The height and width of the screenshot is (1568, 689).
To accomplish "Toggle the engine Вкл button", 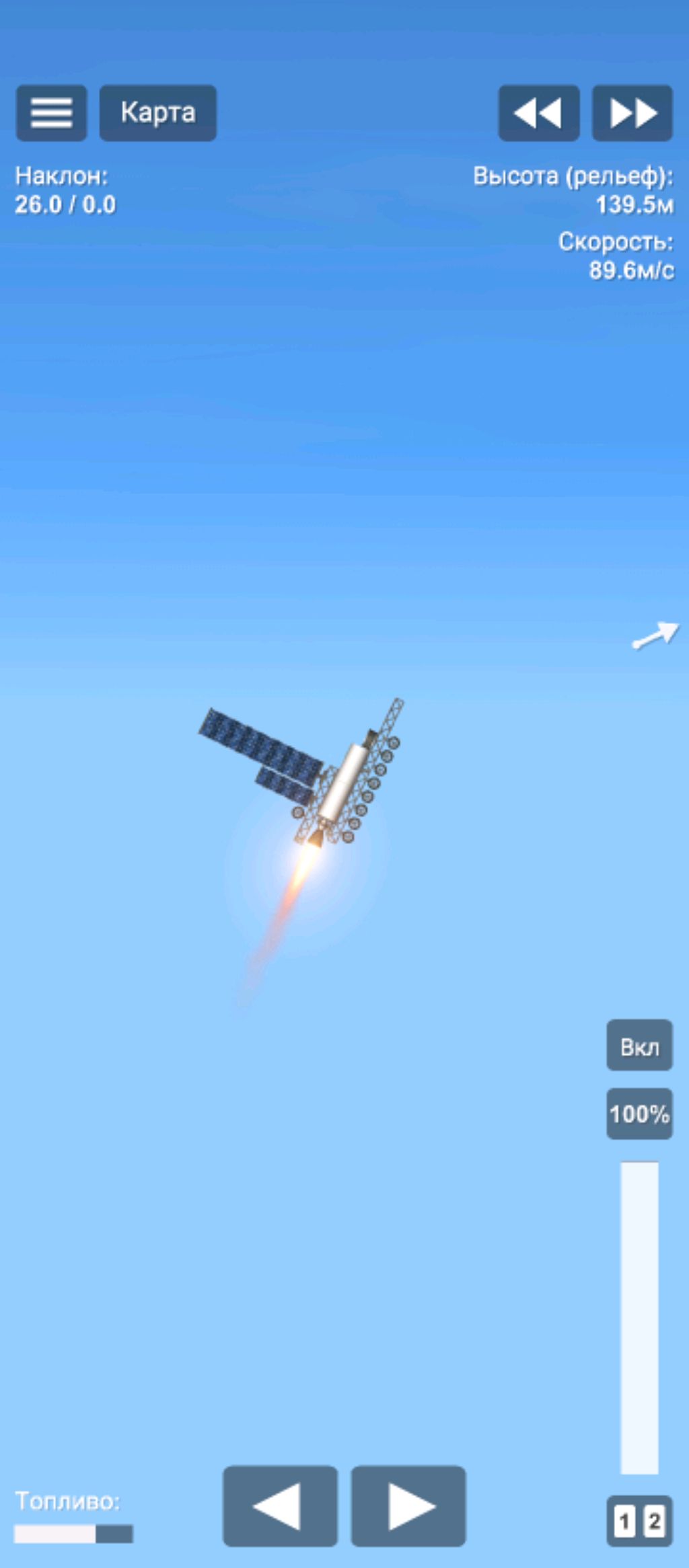I will [639, 1046].
